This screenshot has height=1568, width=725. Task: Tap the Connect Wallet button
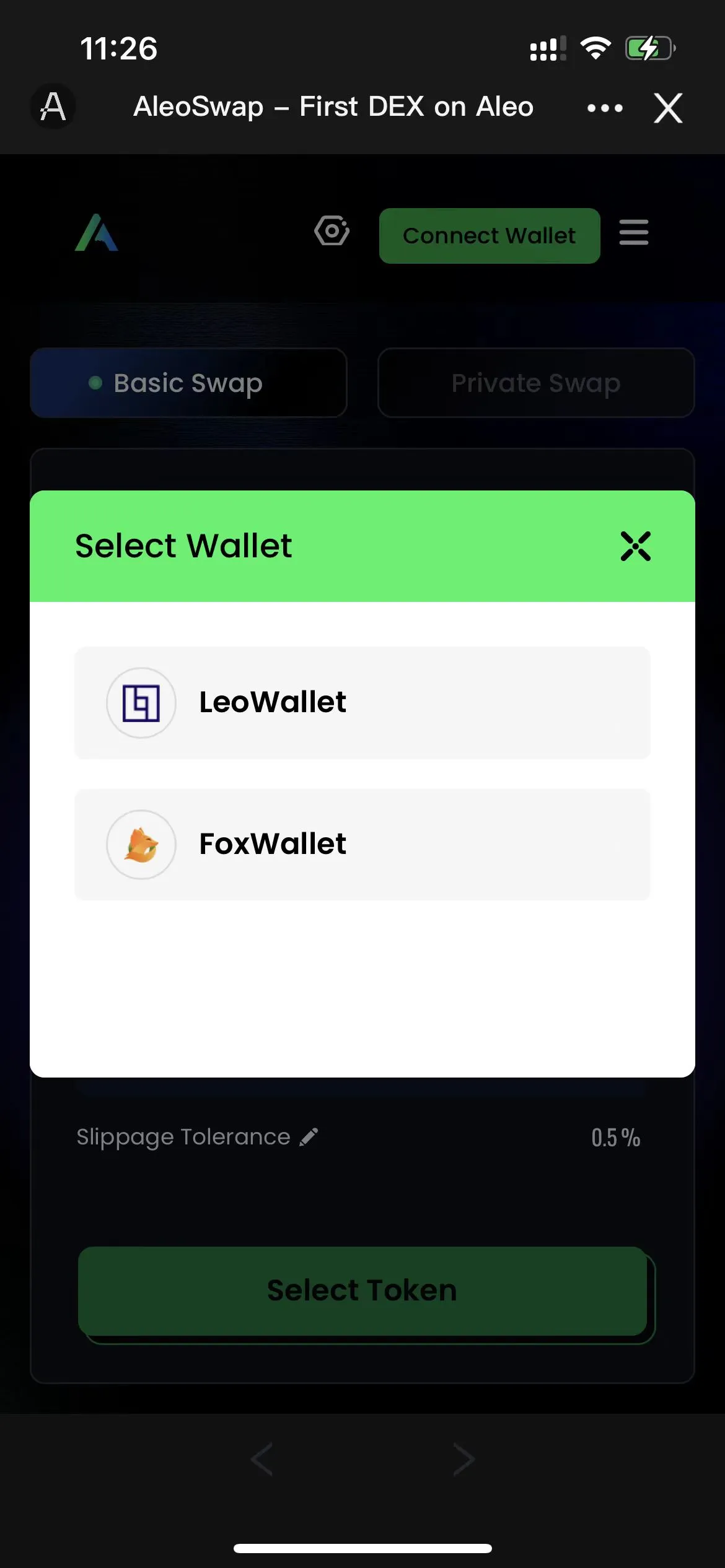pyautogui.click(x=490, y=236)
